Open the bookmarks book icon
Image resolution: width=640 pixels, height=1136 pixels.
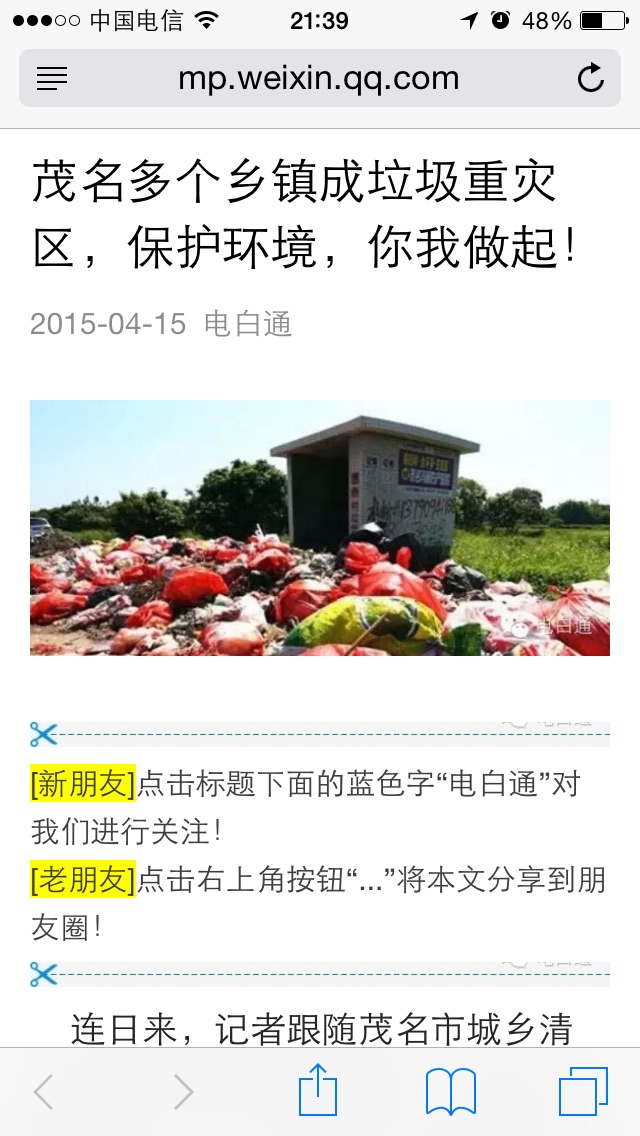tap(450, 1091)
